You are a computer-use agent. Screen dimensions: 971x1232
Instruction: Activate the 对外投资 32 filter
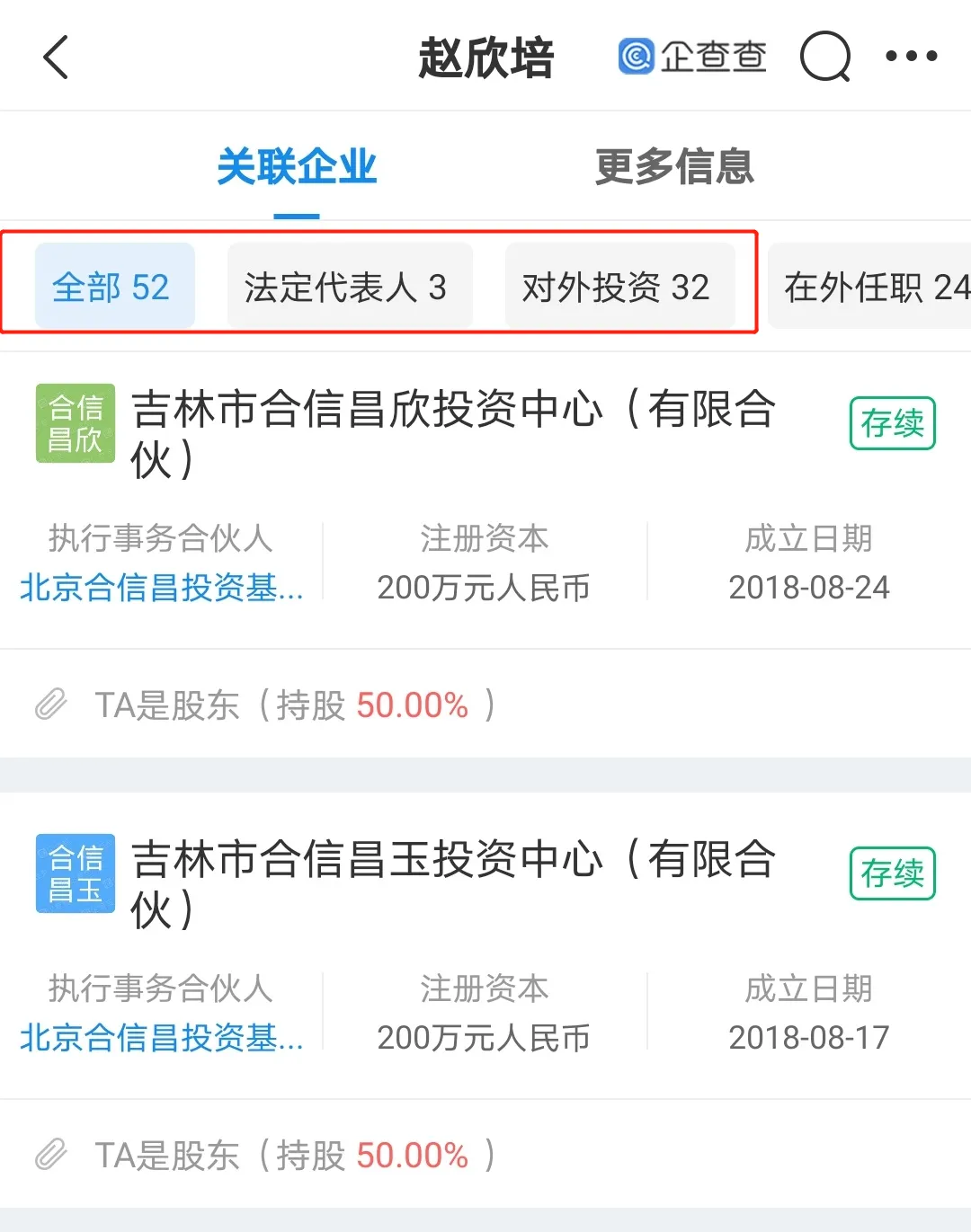coord(620,285)
